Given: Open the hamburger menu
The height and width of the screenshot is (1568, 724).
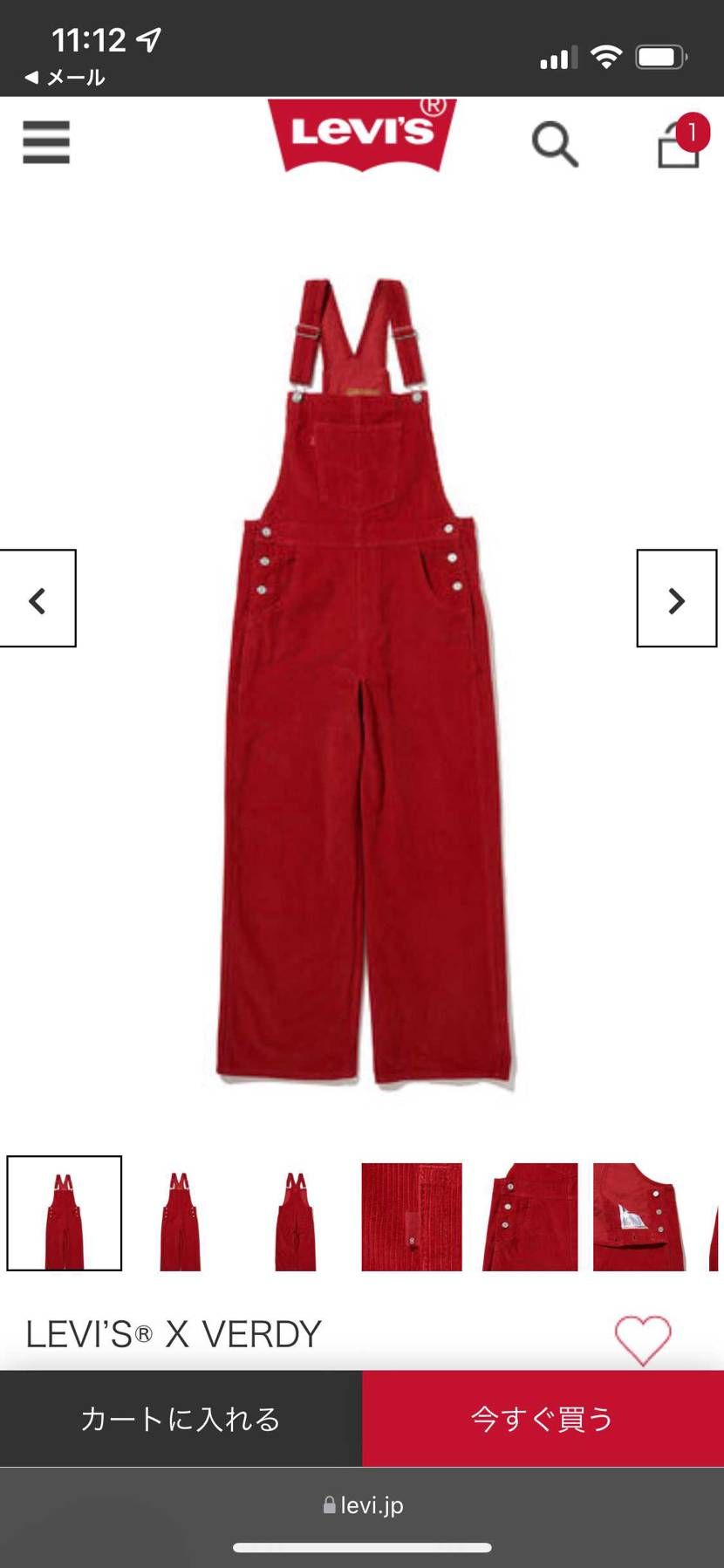Looking at the screenshot, I should pyautogui.click(x=46, y=142).
